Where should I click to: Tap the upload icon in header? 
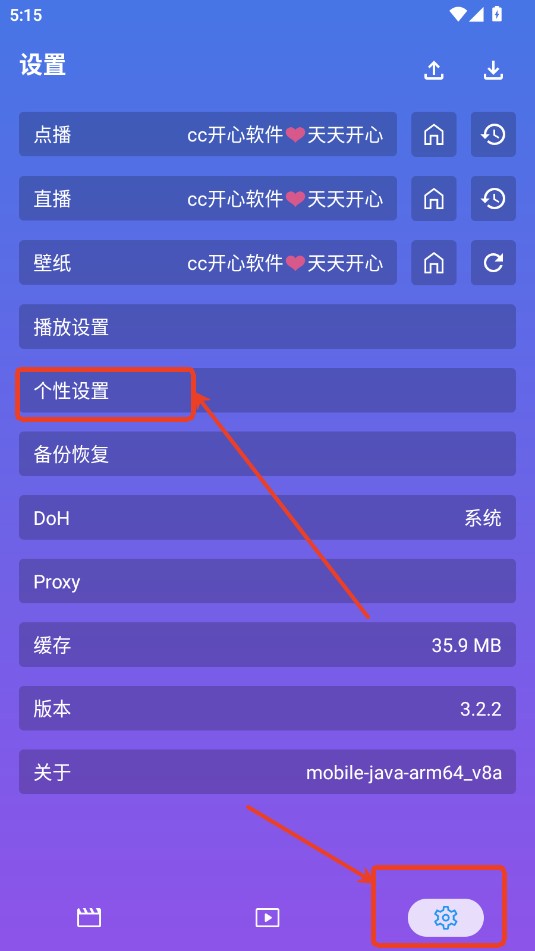[x=433, y=70]
